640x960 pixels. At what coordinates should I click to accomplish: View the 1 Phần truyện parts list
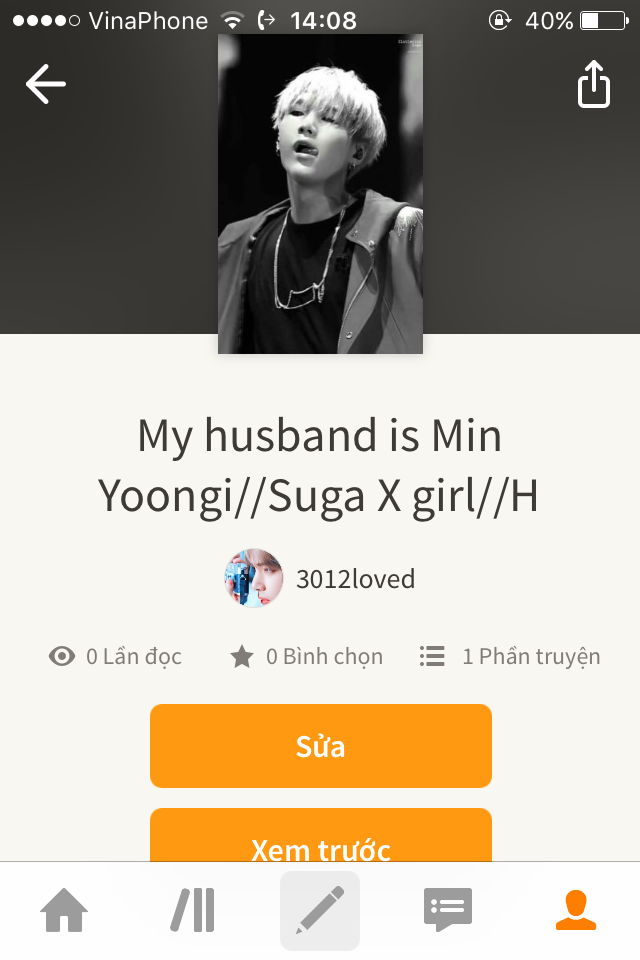pos(510,657)
